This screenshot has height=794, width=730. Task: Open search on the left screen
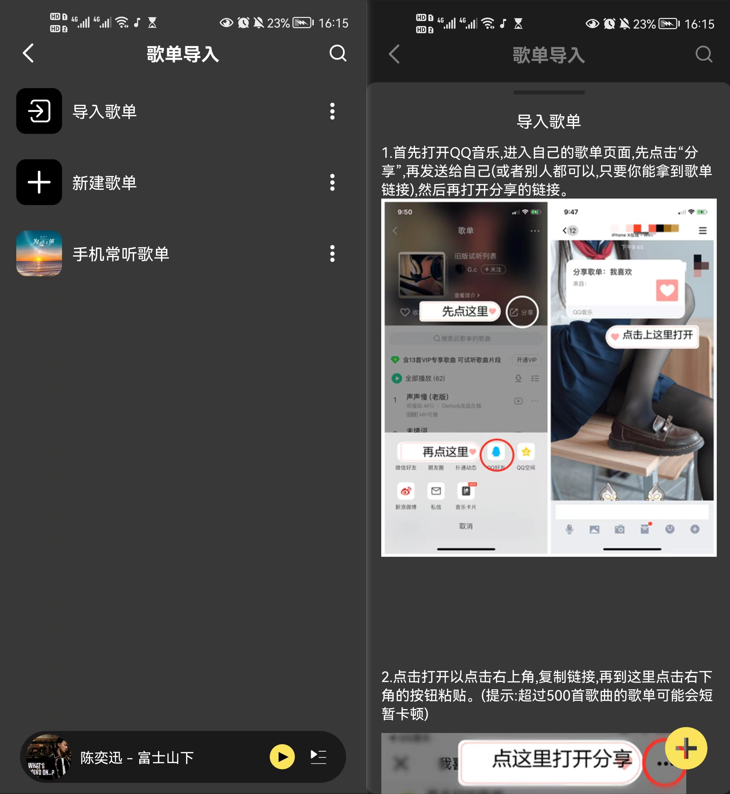pos(338,54)
